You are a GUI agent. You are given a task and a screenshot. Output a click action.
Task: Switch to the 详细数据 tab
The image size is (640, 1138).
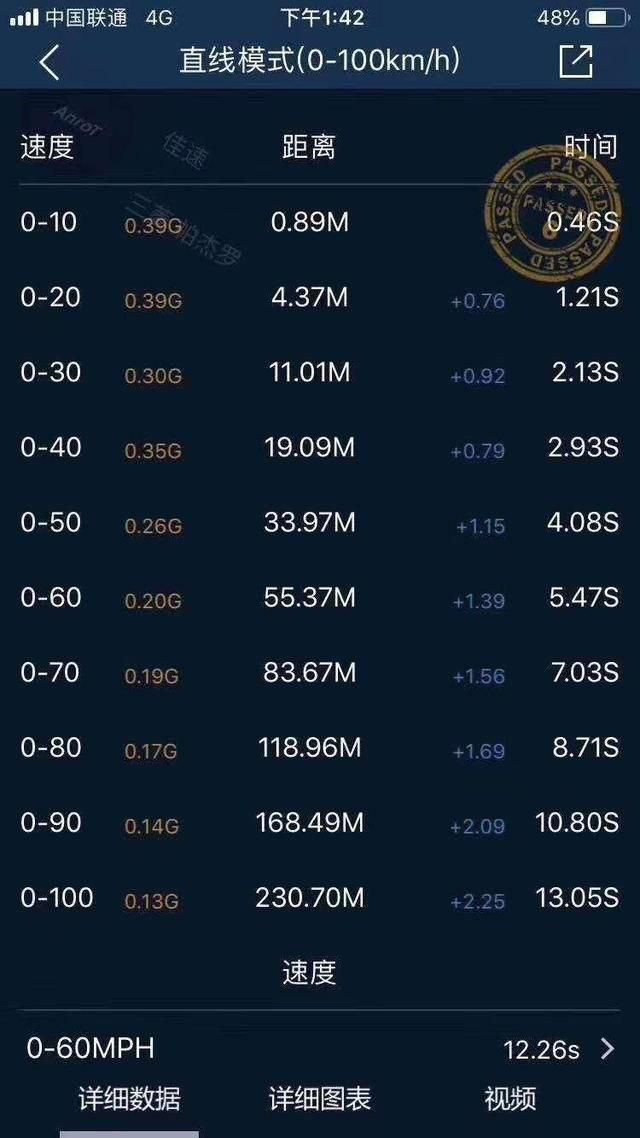tap(129, 1100)
